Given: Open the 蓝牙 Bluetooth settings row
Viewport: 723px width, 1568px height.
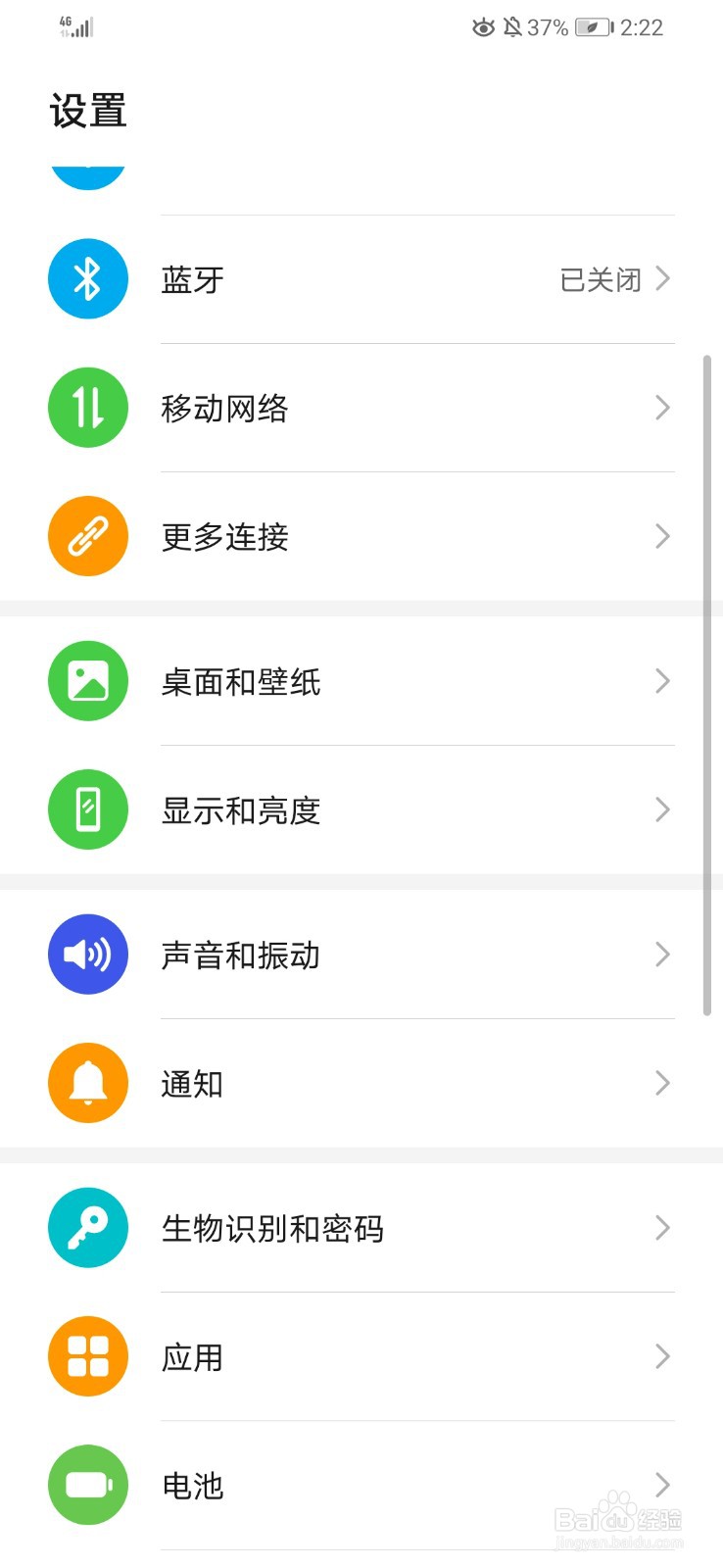Looking at the screenshot, I should pyautogui.click(x=361, y=279).
